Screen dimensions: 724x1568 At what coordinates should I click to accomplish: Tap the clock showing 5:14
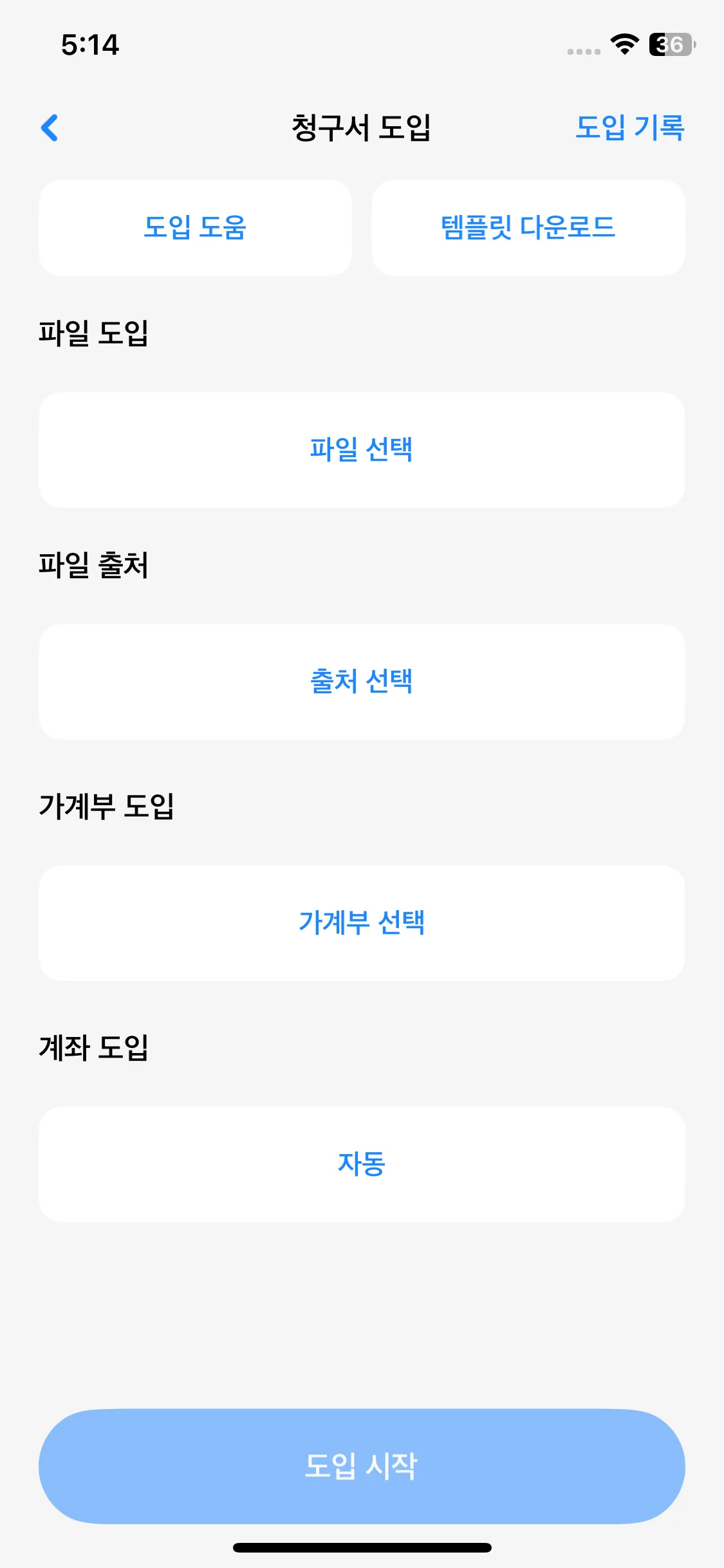point(89,44)
